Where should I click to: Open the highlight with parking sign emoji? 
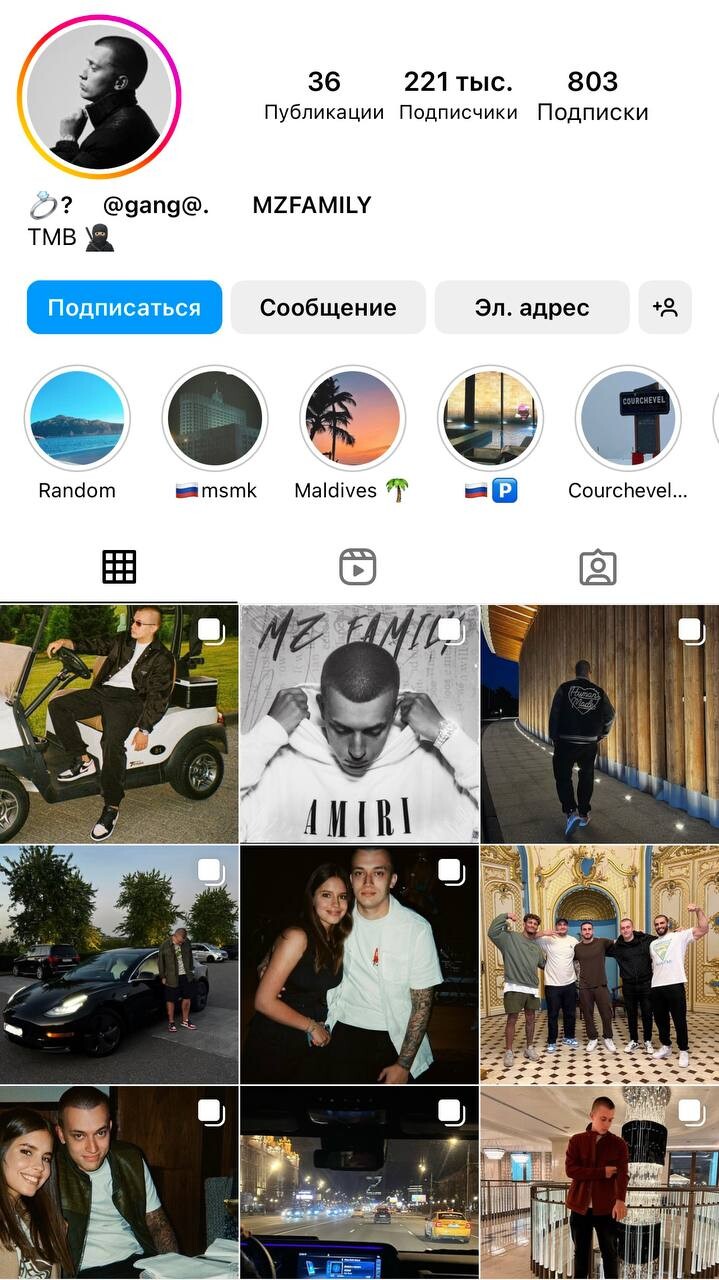490,418
